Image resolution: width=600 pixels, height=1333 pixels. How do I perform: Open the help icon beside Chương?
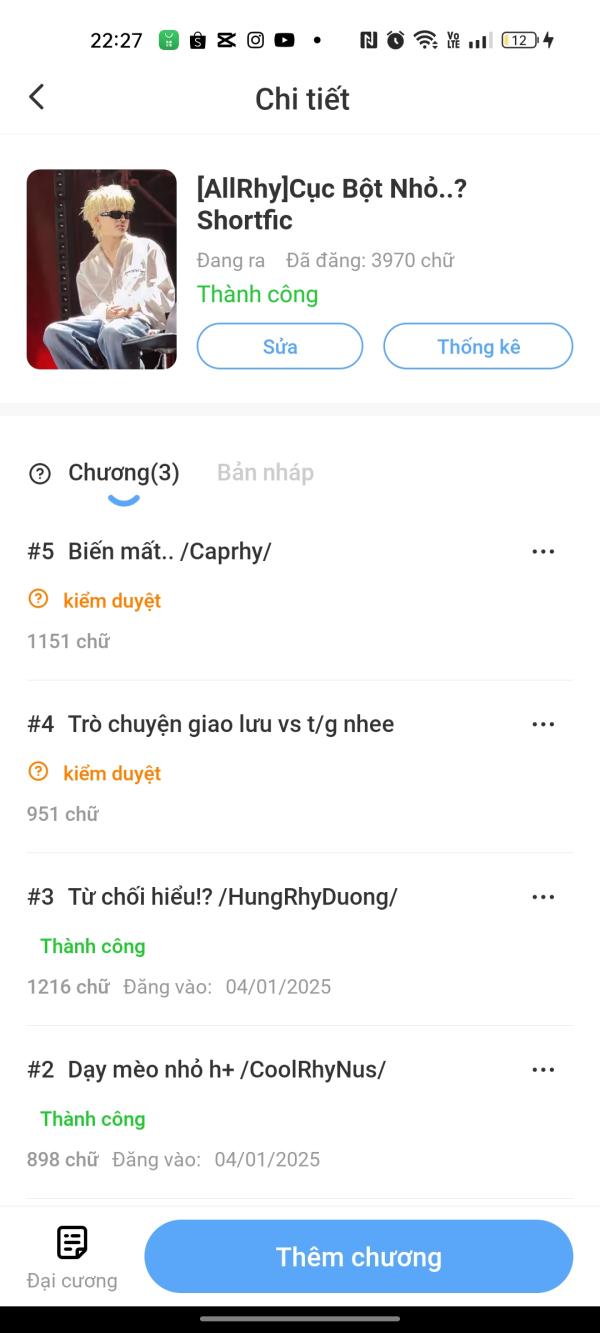[40, 474]
